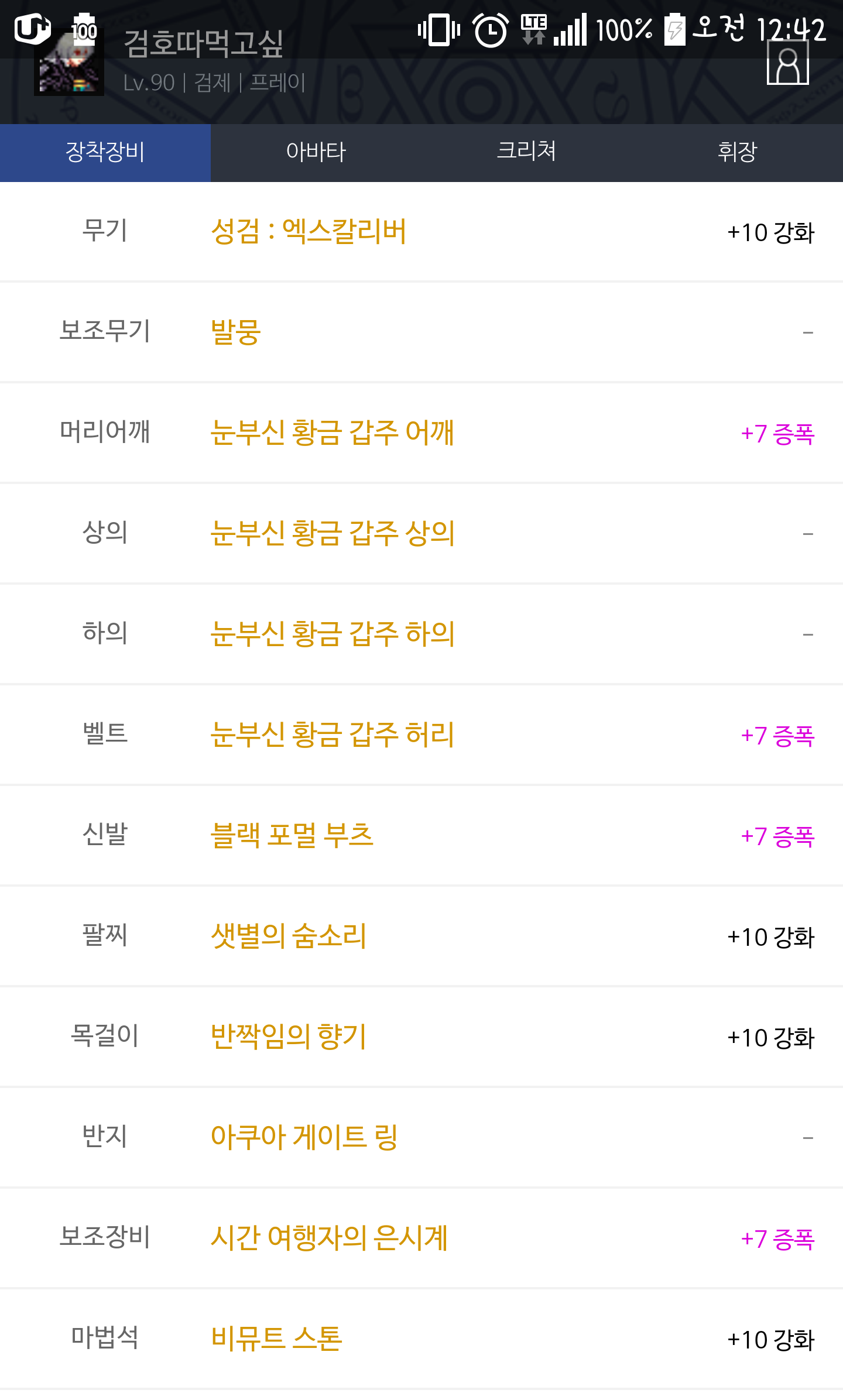The height and width of the screenshot is (1400, 843).
Task: Open bracelet 샛별의 숨소리
Action: pyautogui.click(x=421, y=936)
